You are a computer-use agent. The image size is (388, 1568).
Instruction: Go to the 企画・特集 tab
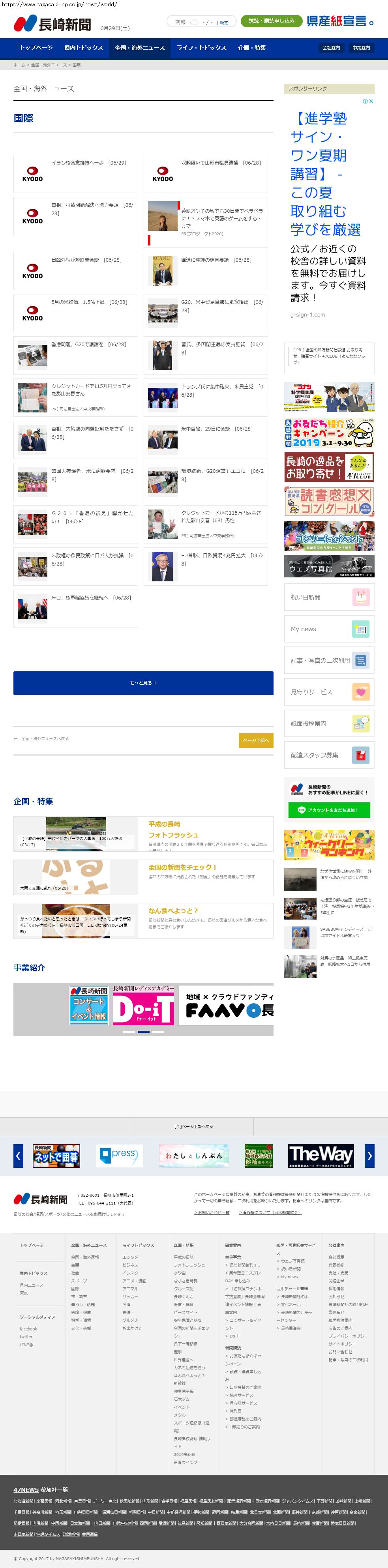[x=251, y=47]
